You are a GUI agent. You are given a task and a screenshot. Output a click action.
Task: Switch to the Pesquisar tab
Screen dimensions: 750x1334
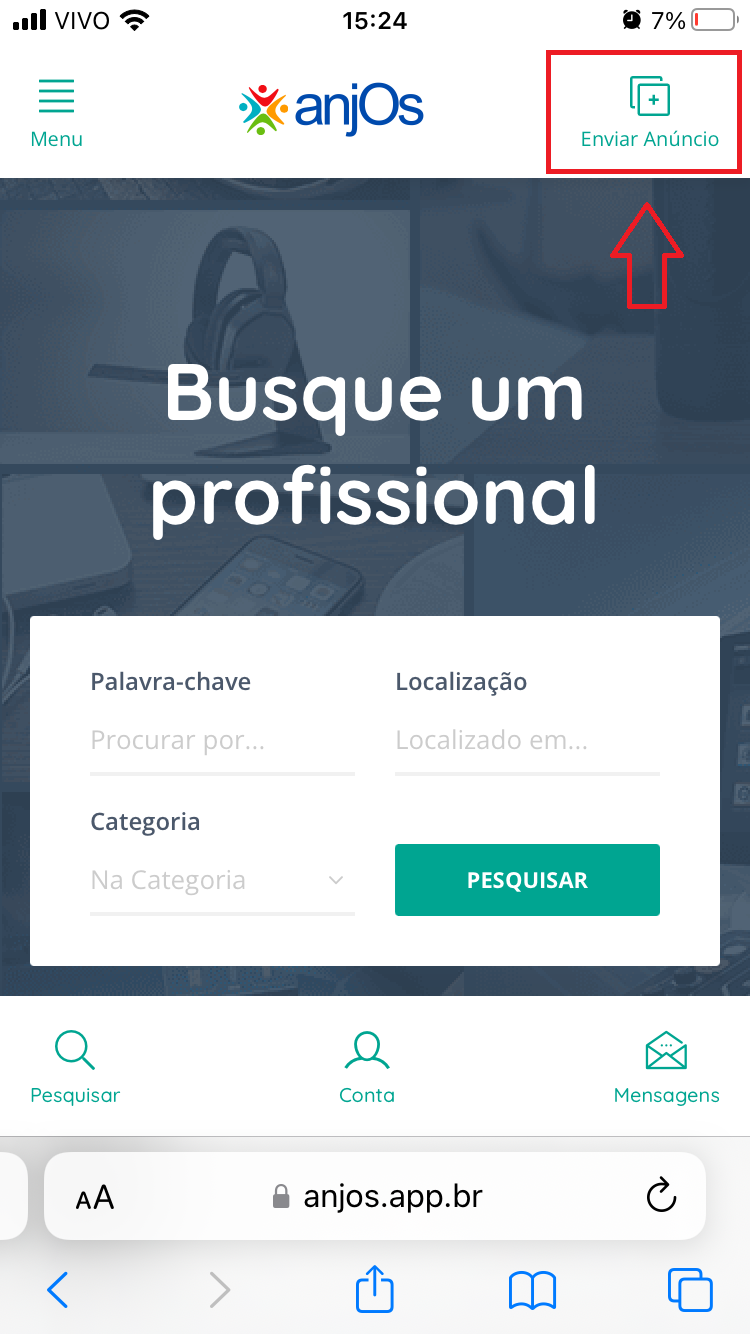pyautogui.click(x=75, y=1066)
